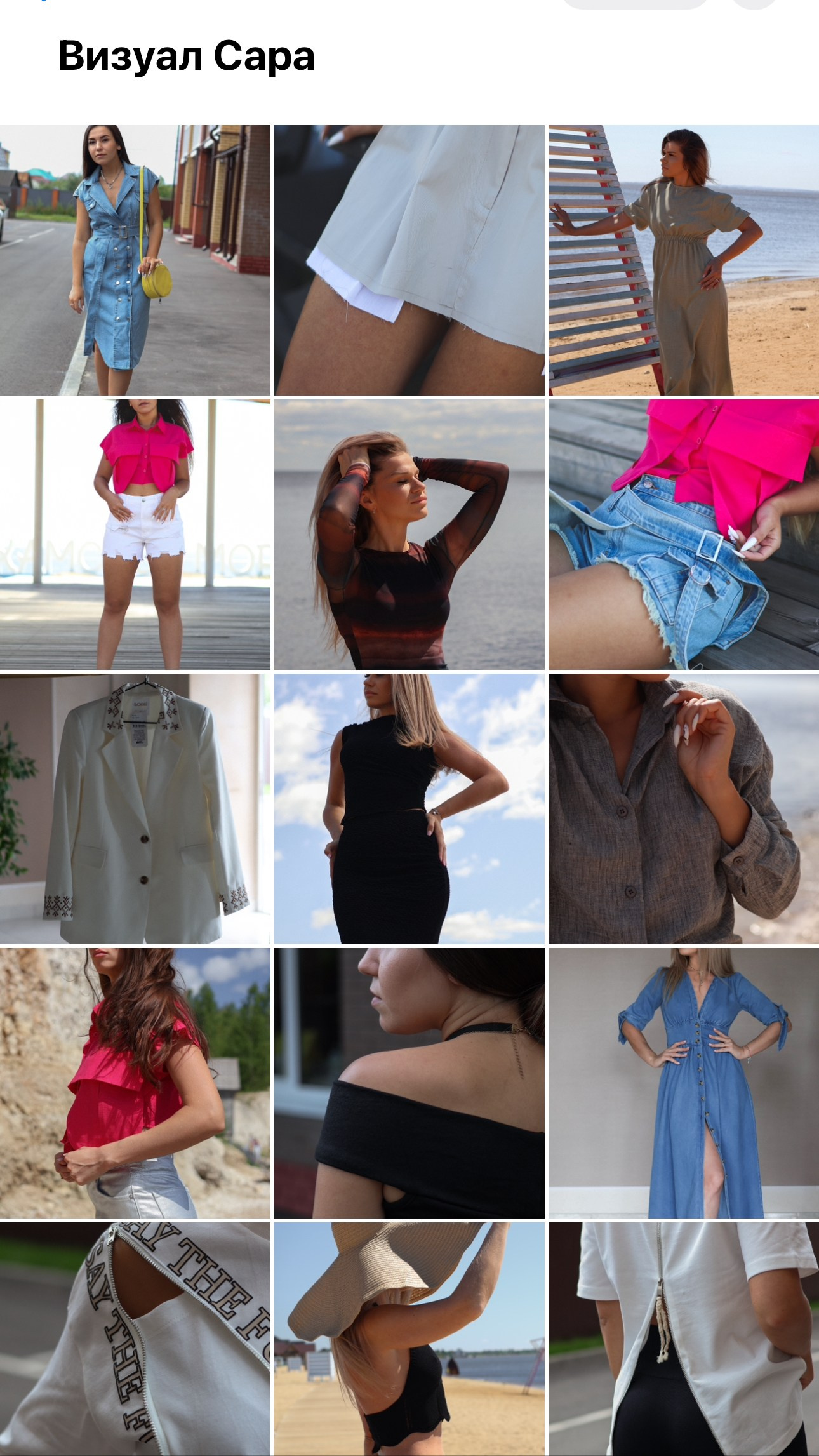Screen dimensions: 819x1456
Task: View the long blue button dress photo
Action: 684,1083
